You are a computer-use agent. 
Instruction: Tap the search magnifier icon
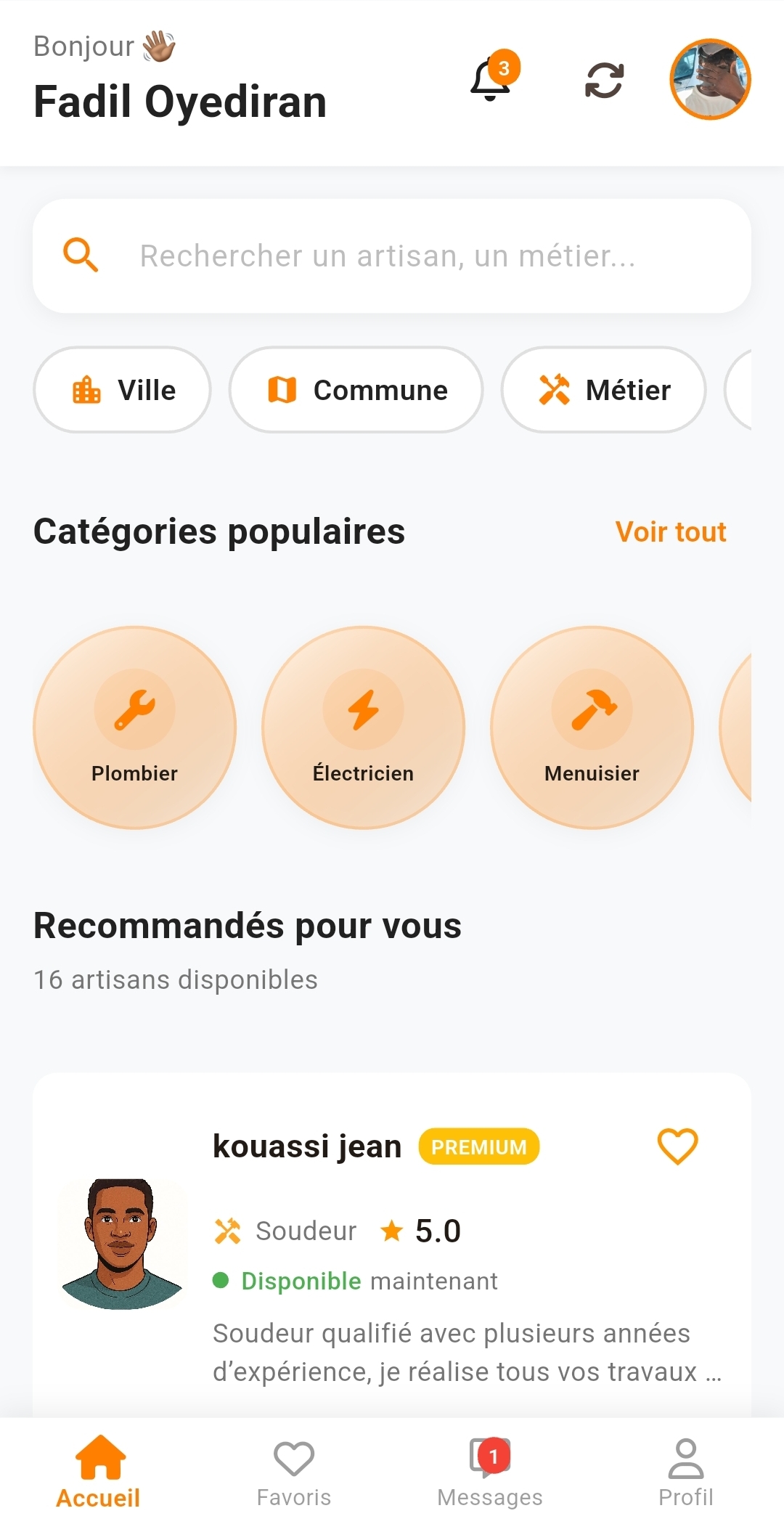81,256
